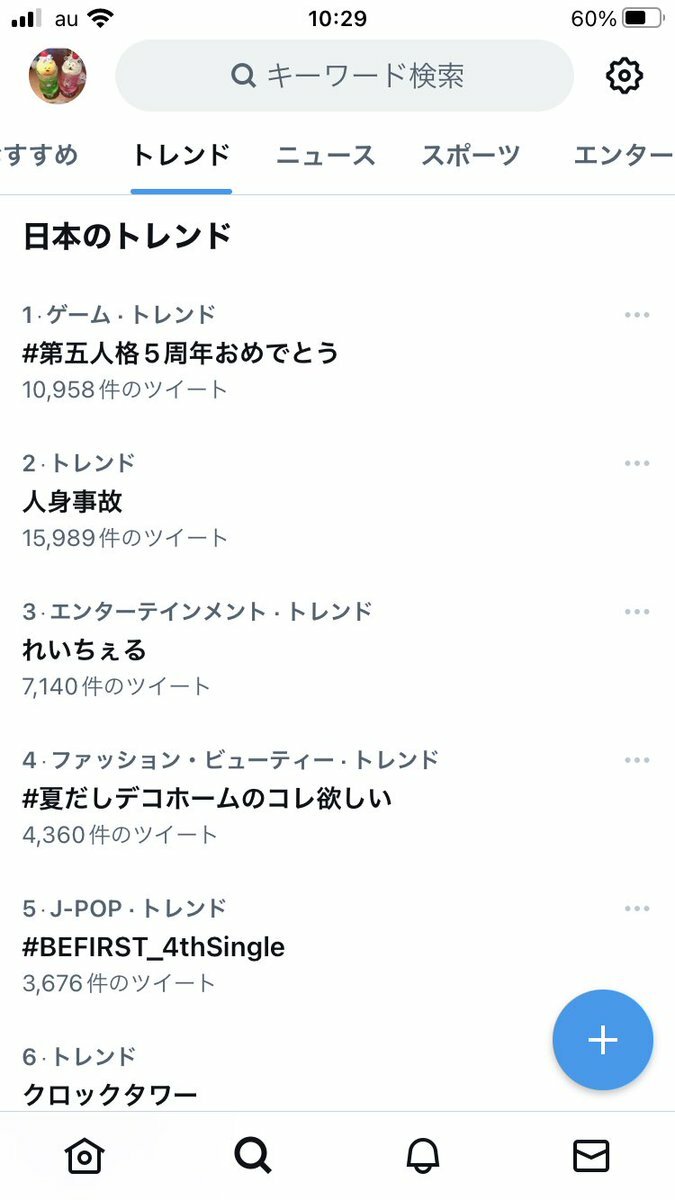Select the トレンド tab
675x1200 pixels.
pyautogui.click(x=181, y=155)
